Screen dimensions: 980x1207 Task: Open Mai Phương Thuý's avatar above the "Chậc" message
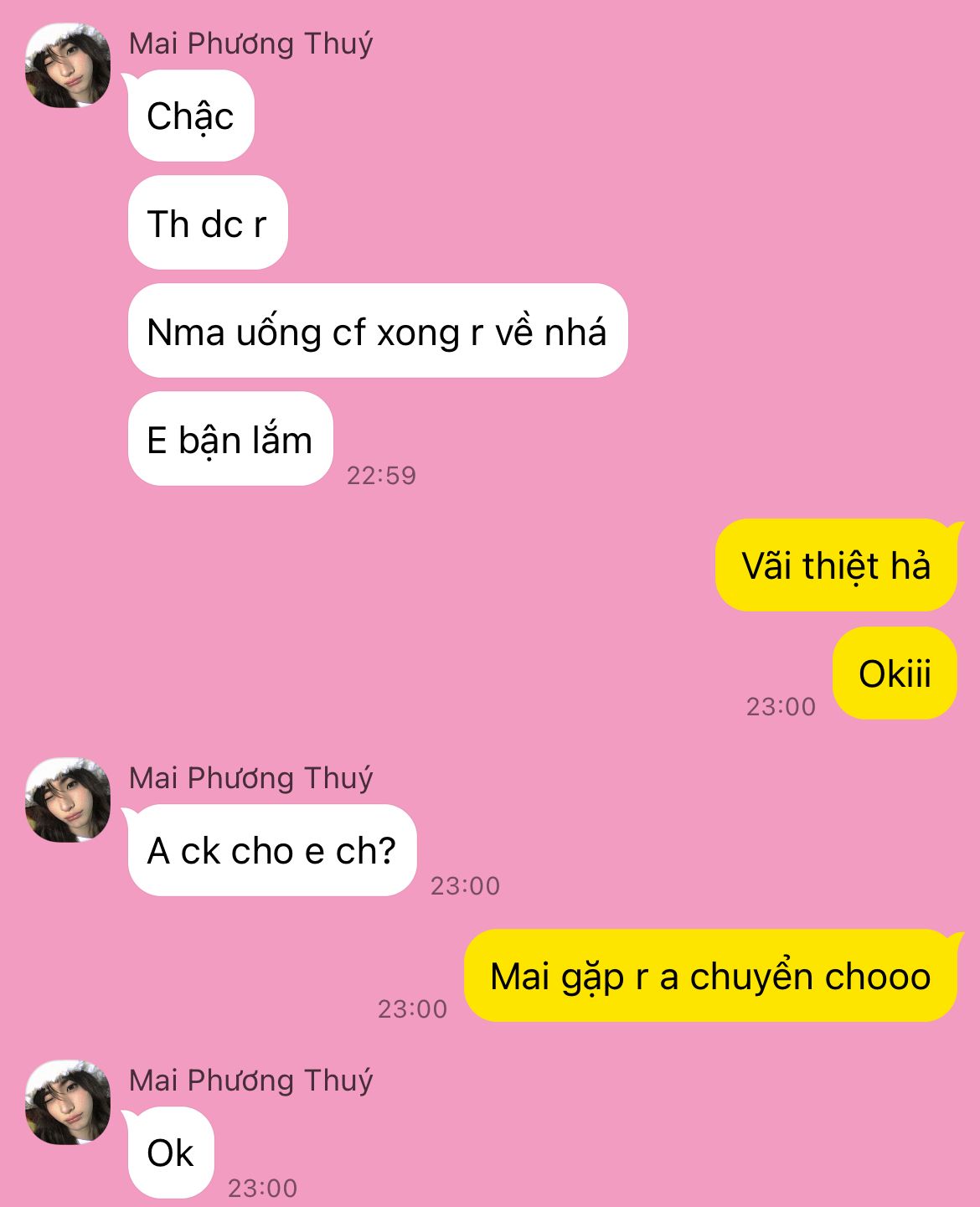[68, 65]
